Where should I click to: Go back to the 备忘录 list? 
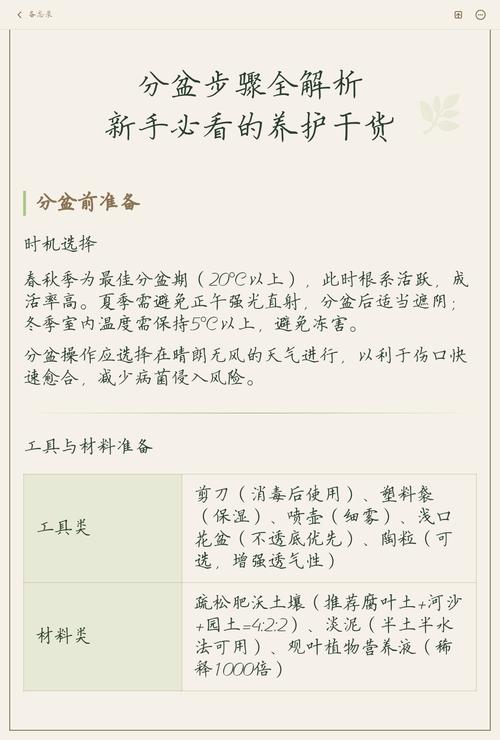(34, 15)
